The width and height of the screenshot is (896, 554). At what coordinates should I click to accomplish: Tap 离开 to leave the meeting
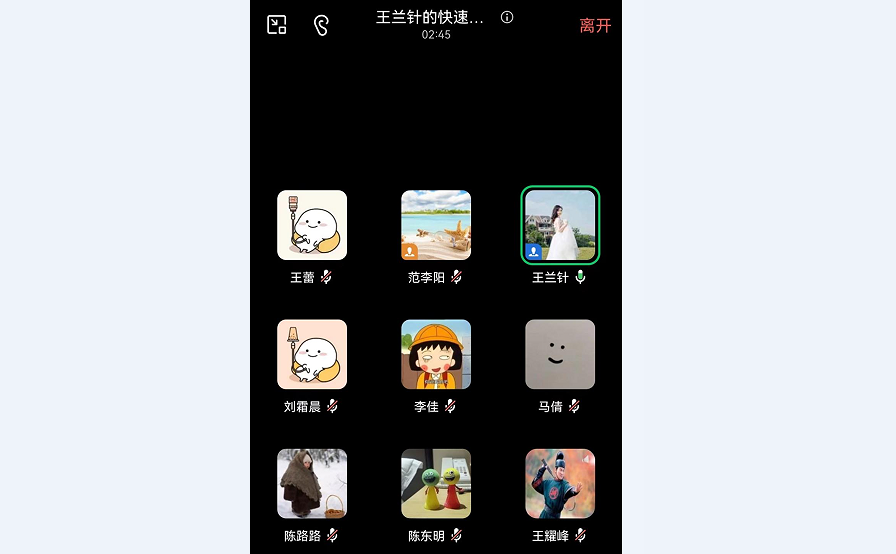click(x=595, y=26)
